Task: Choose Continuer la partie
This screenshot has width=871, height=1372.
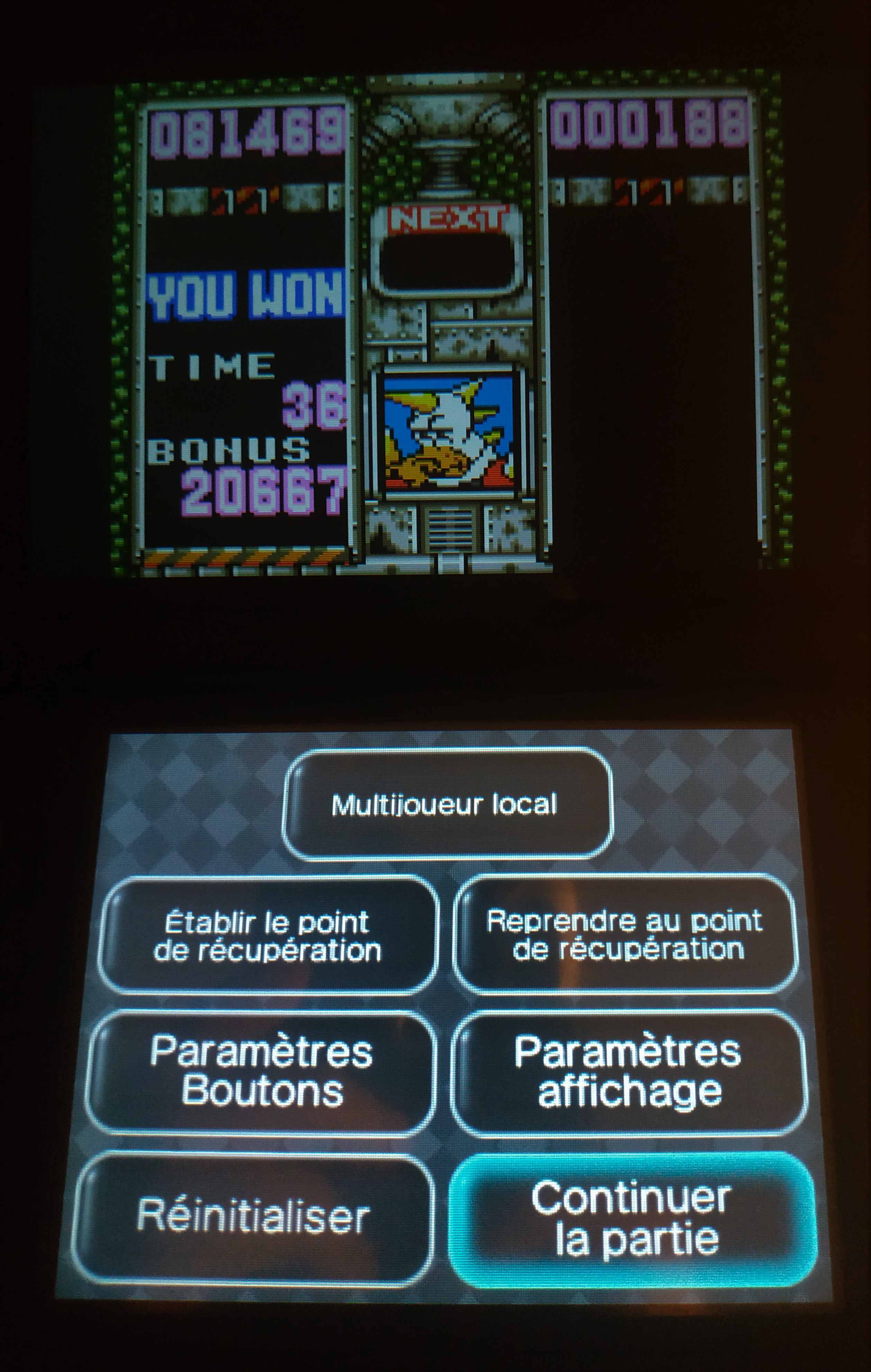Action: [x=632, y=1218]
